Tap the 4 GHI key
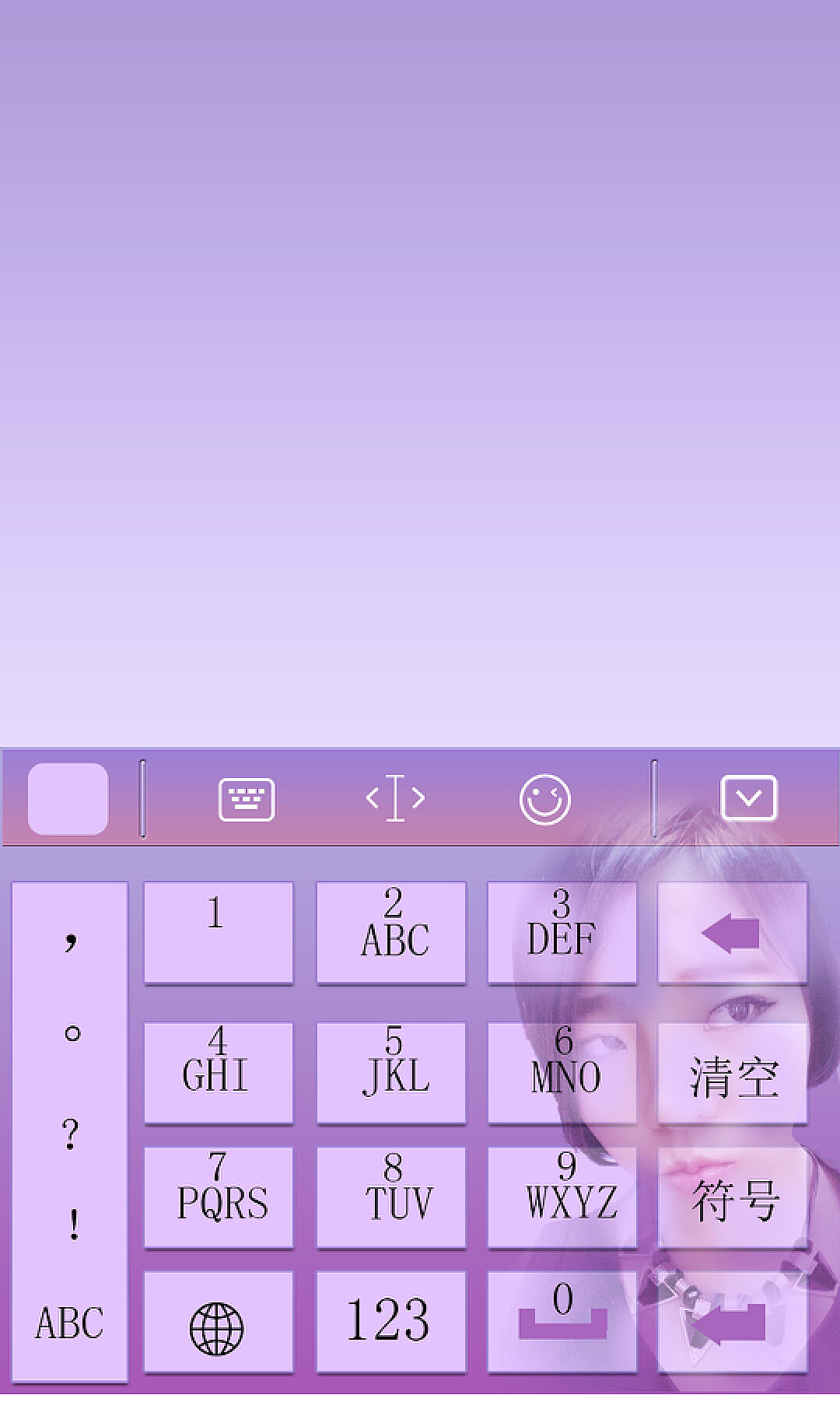 219,1071
